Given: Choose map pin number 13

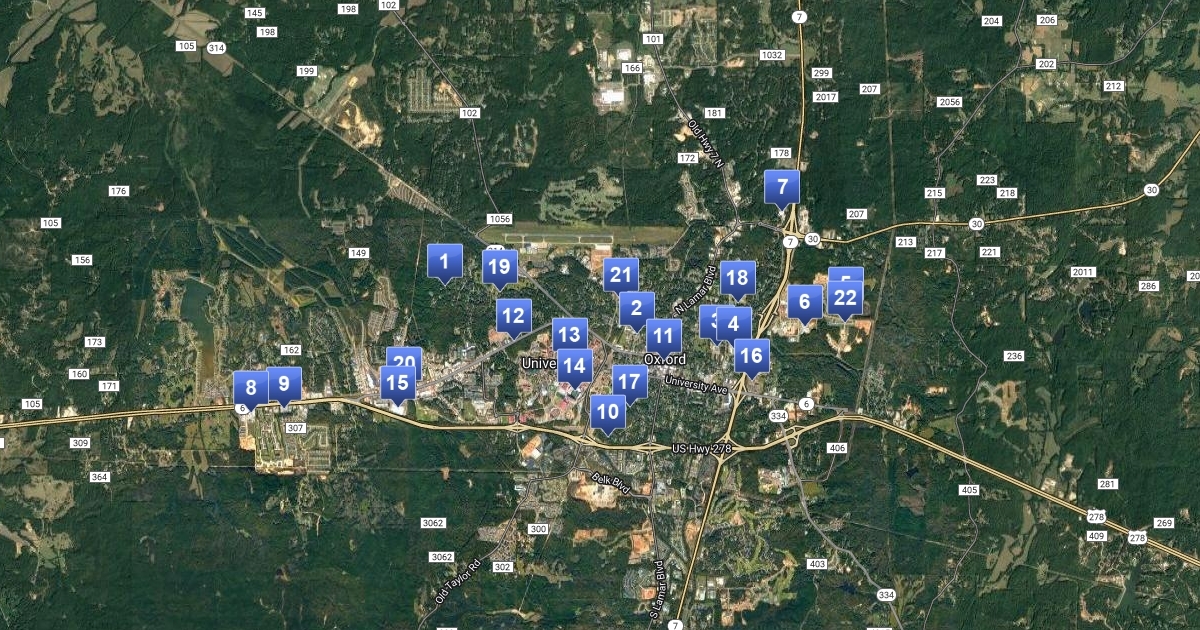Looking at the screenshot, I should point(570,334).
